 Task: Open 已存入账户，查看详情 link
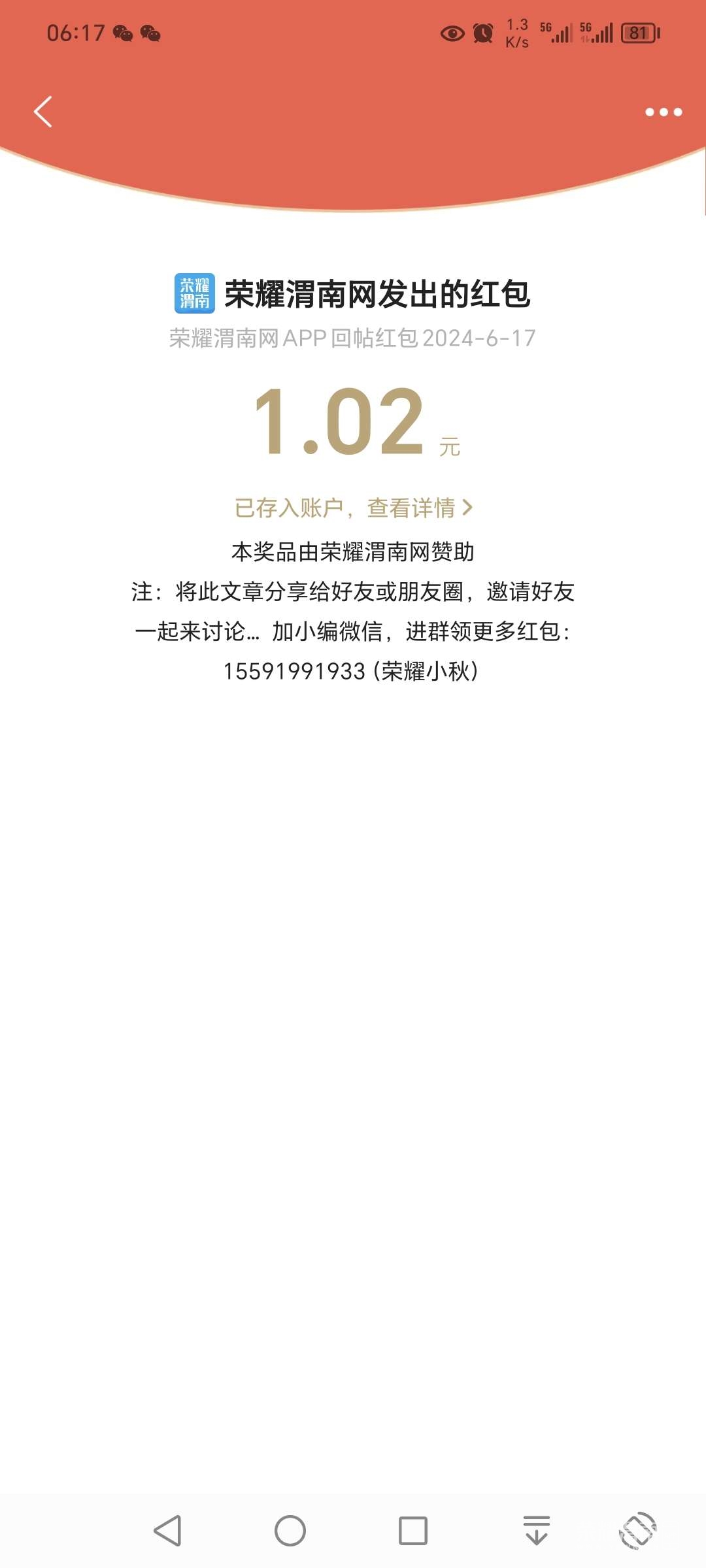point(353,508)
